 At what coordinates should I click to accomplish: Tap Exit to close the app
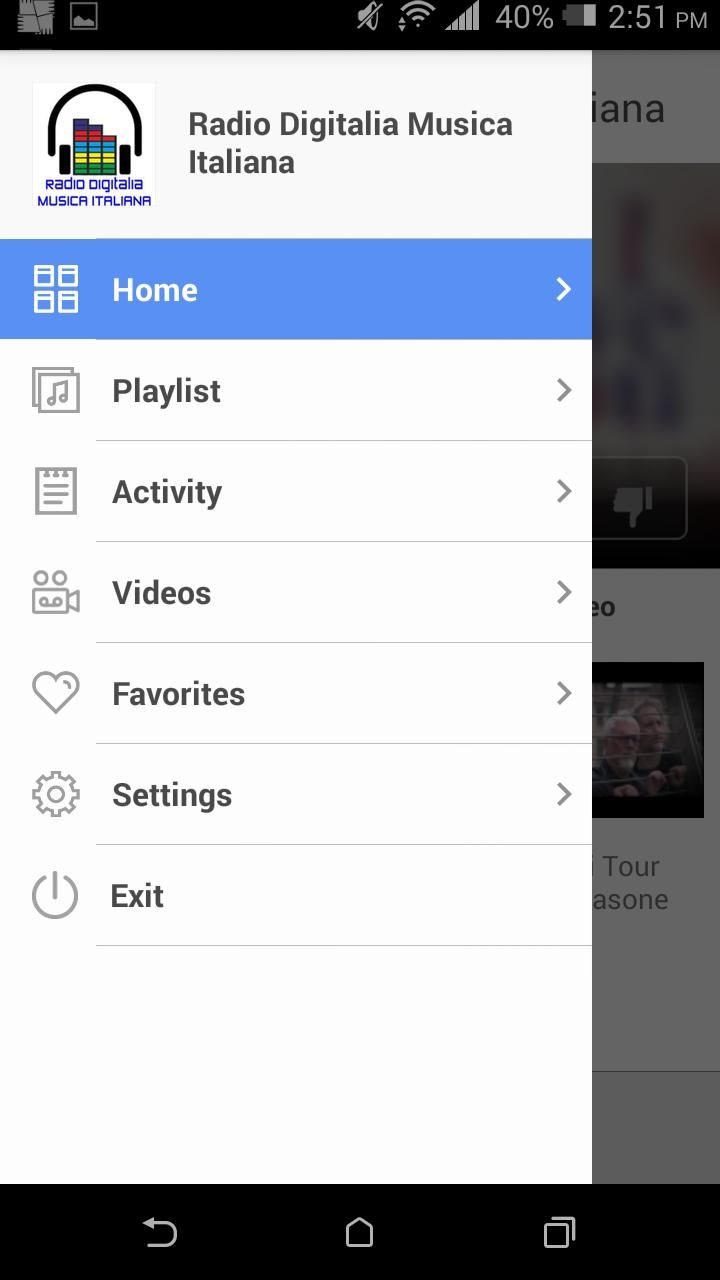tap(296, 895)
